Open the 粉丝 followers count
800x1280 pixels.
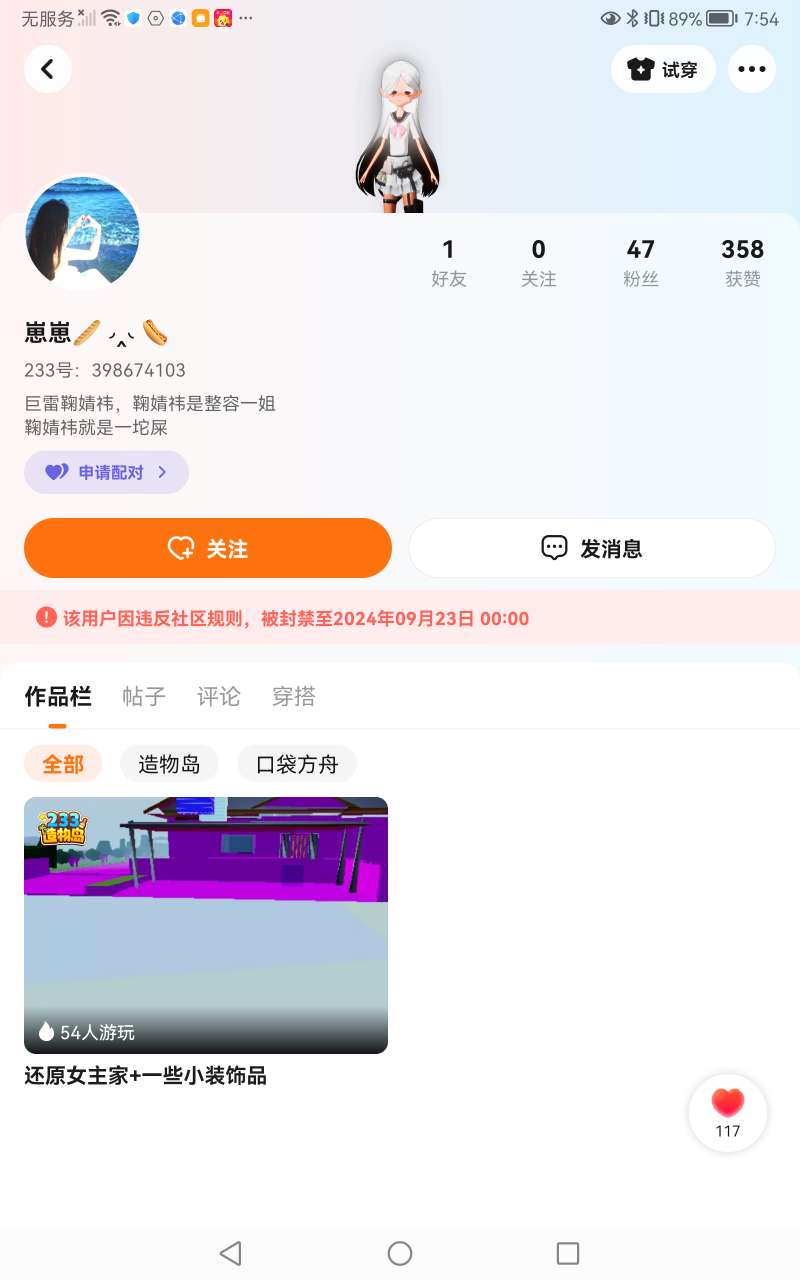click(641, 263)
